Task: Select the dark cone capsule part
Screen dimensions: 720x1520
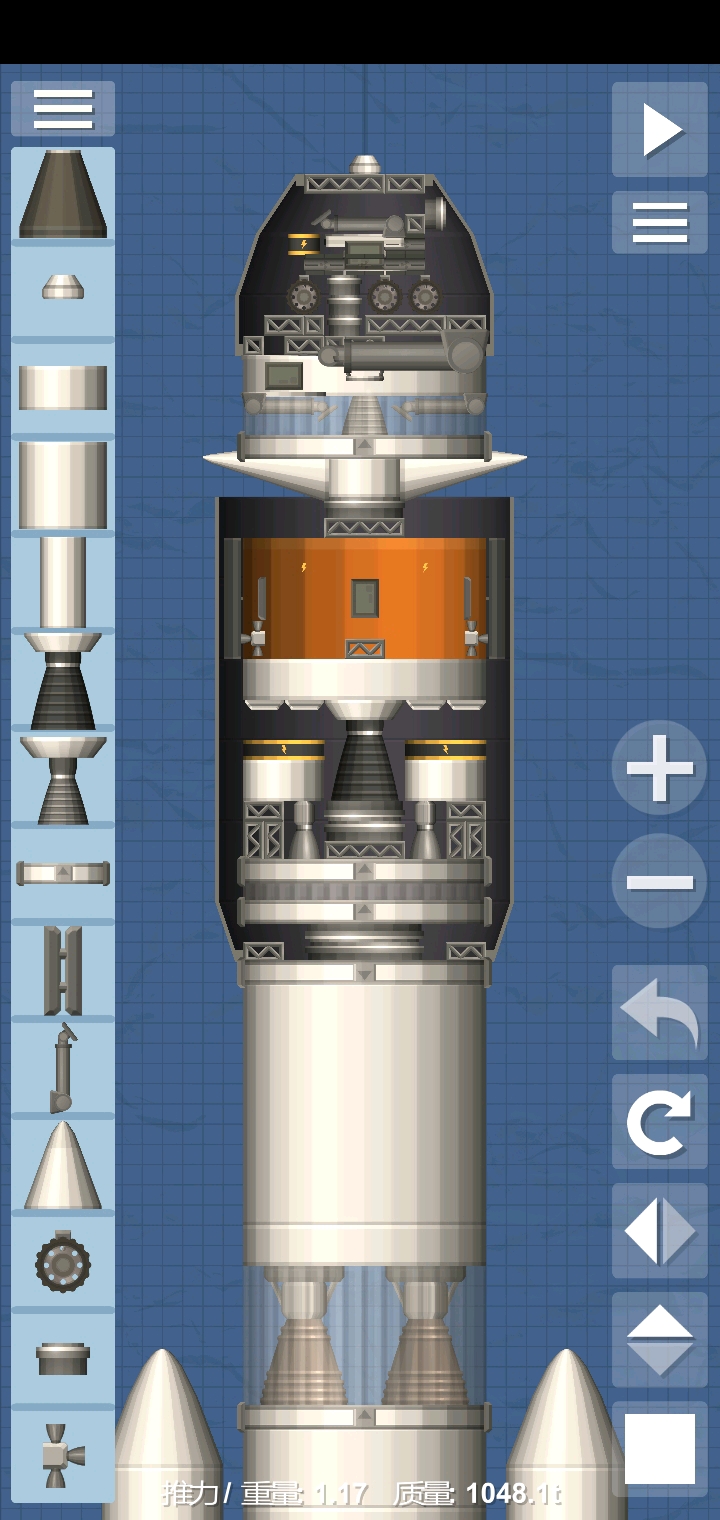Action: [x=62, y=194]
